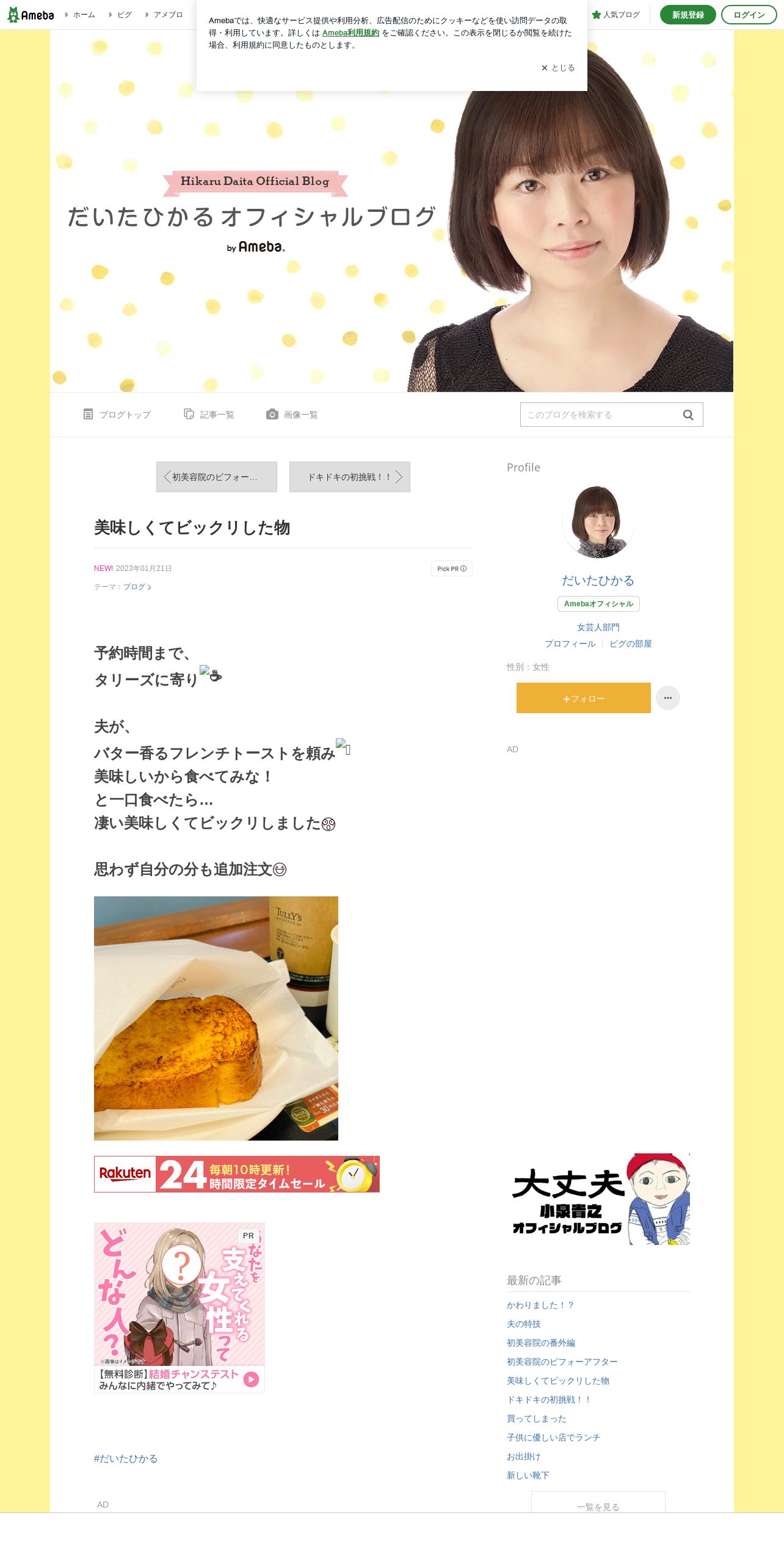Screen dimensions: 784x1568
Task: Open the 記事一覧 tab
Action: coord(209,415)
